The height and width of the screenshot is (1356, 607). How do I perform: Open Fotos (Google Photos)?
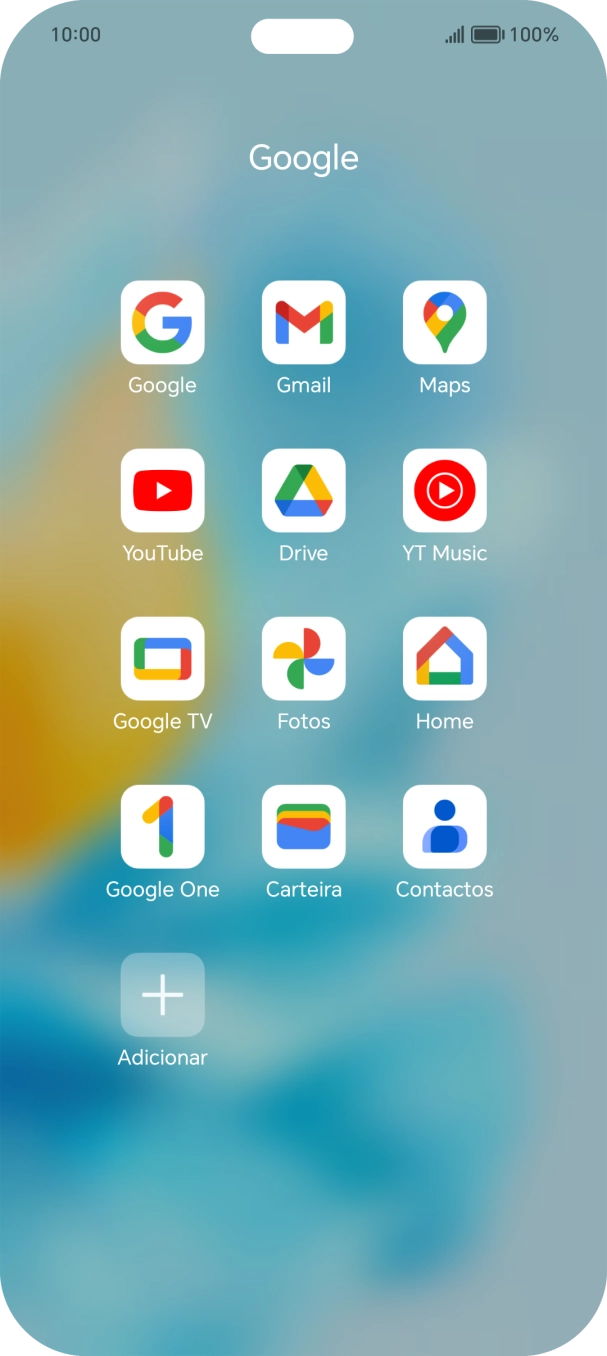coord(303,658)
